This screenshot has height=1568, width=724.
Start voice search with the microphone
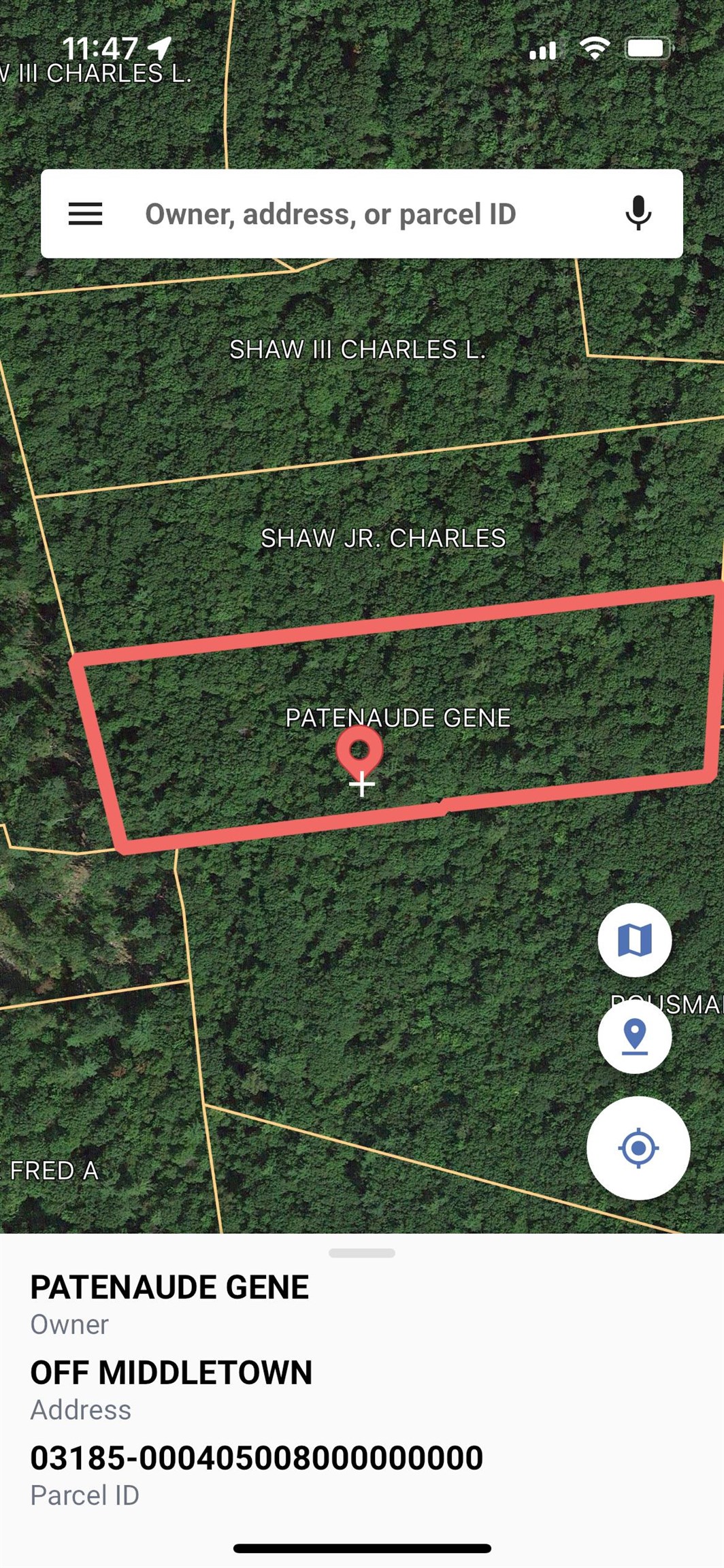(x=638, y=213)
